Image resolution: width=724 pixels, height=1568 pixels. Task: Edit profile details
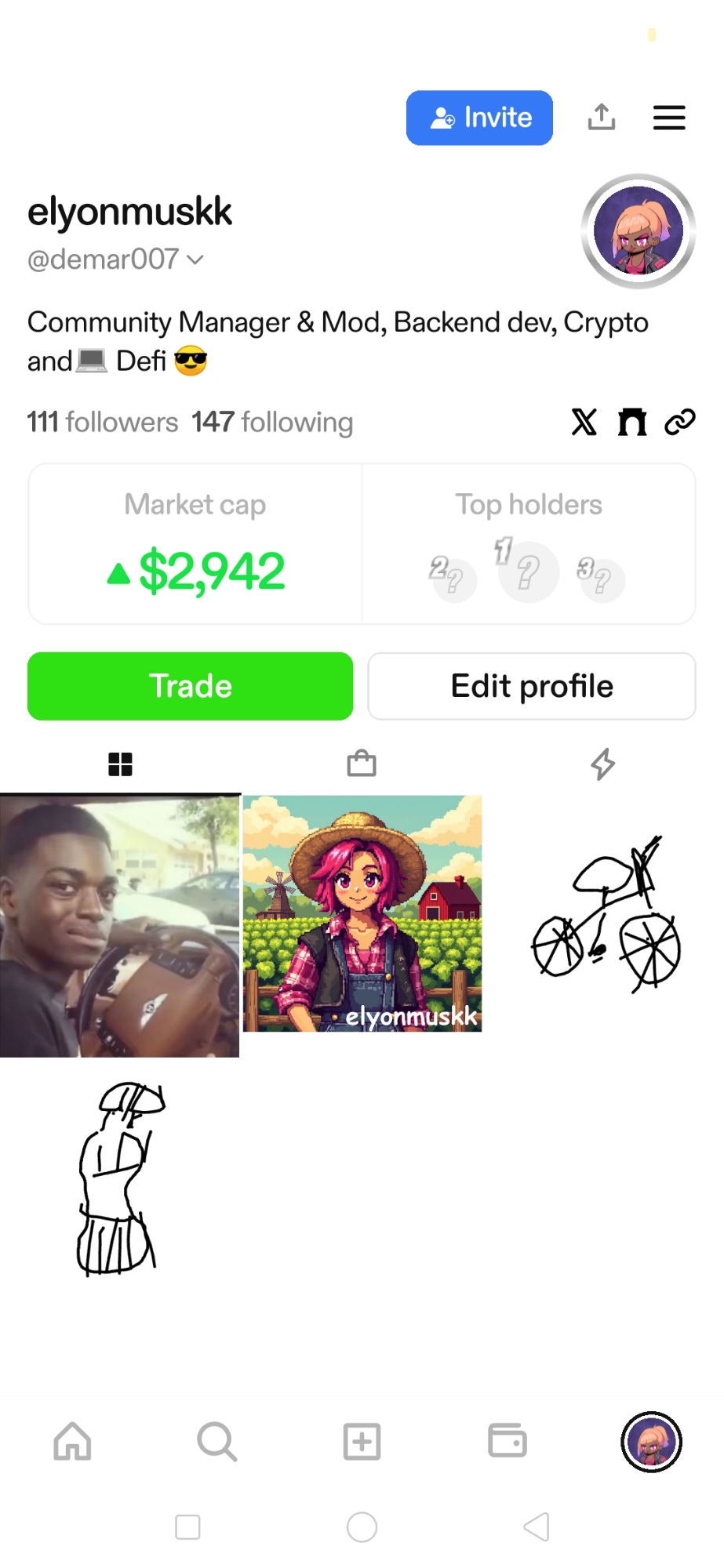[x=532, y=686]
